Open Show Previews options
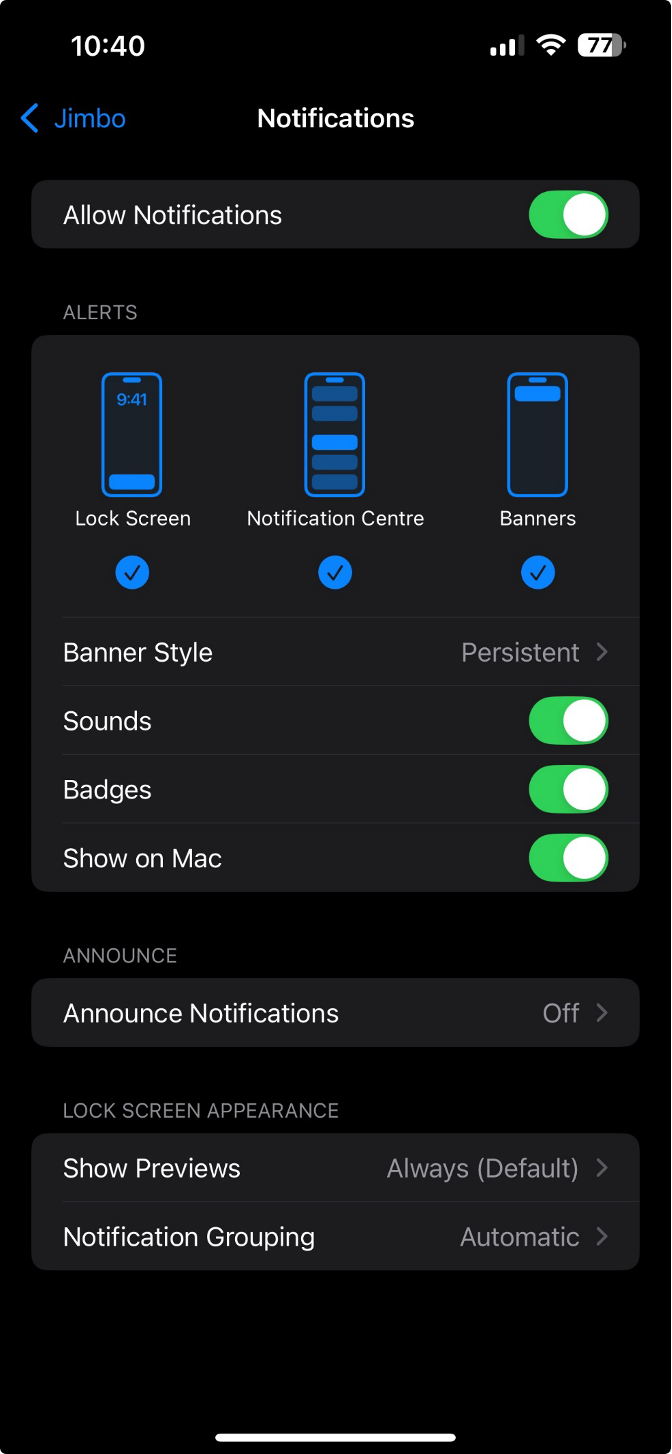This screenshot has height=1454, width=672. tap(335, 1168)
